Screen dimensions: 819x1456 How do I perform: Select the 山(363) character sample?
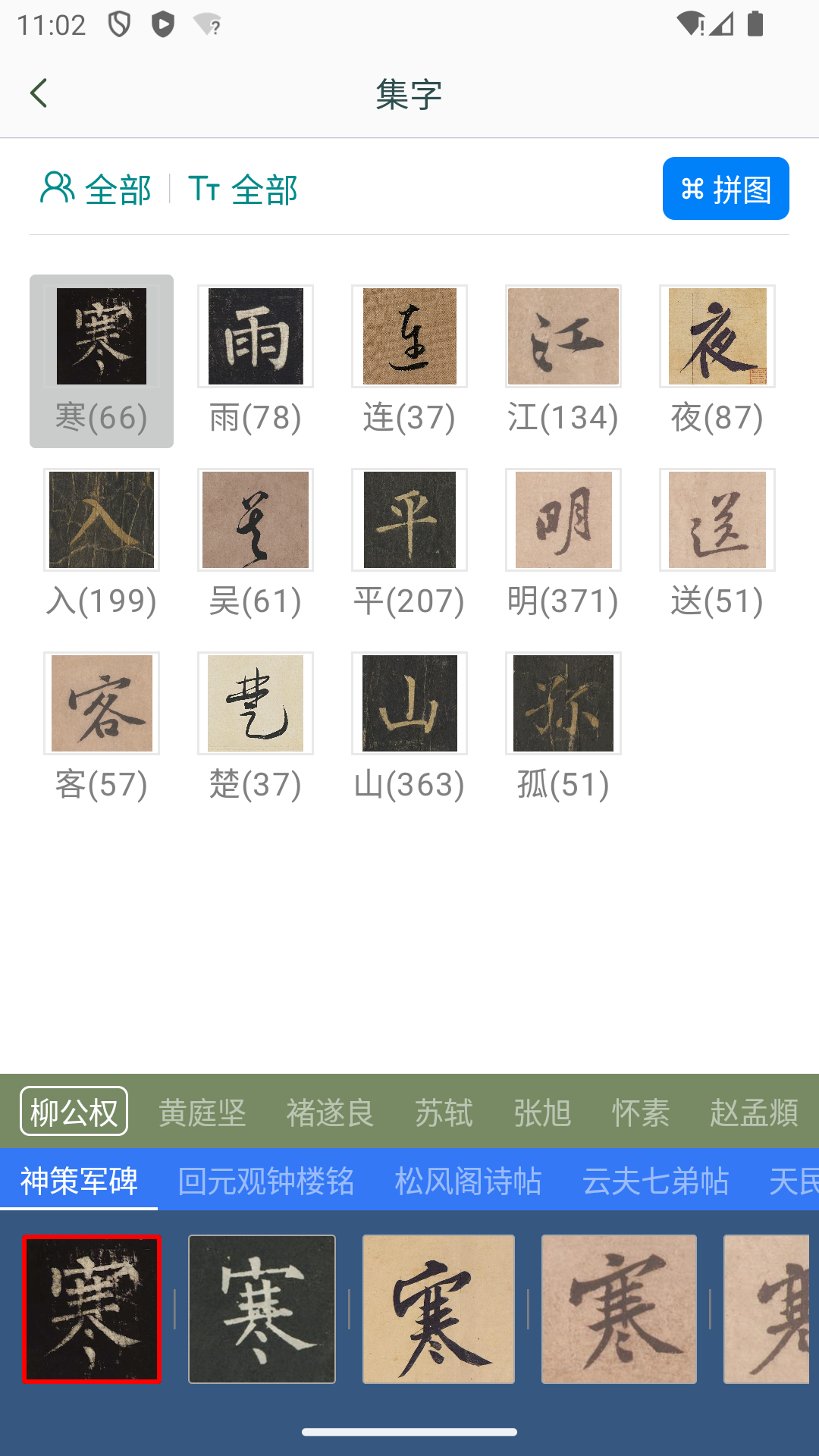(x=408, y=703)
